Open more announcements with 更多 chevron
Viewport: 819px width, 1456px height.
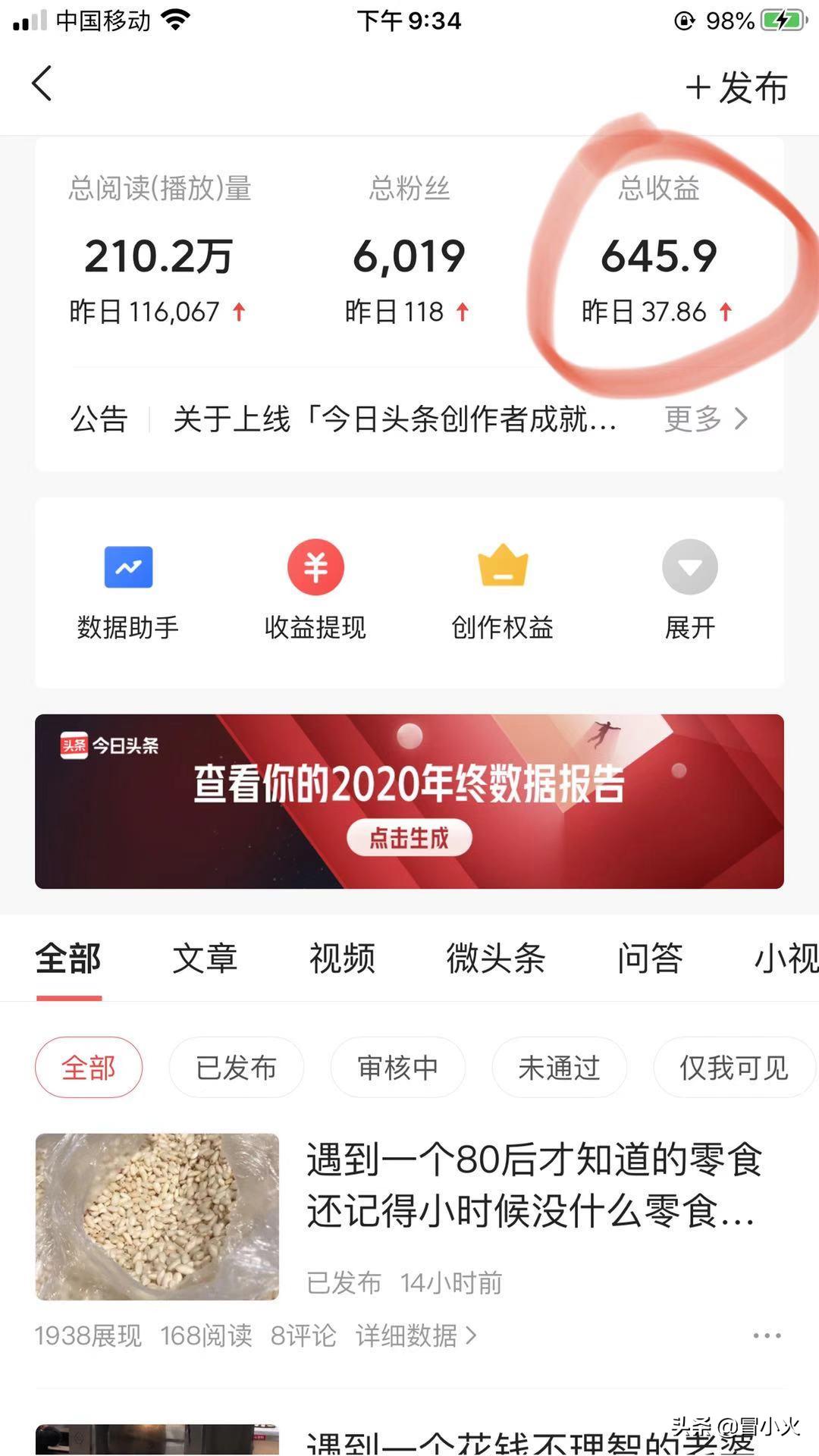pos(707,419)
